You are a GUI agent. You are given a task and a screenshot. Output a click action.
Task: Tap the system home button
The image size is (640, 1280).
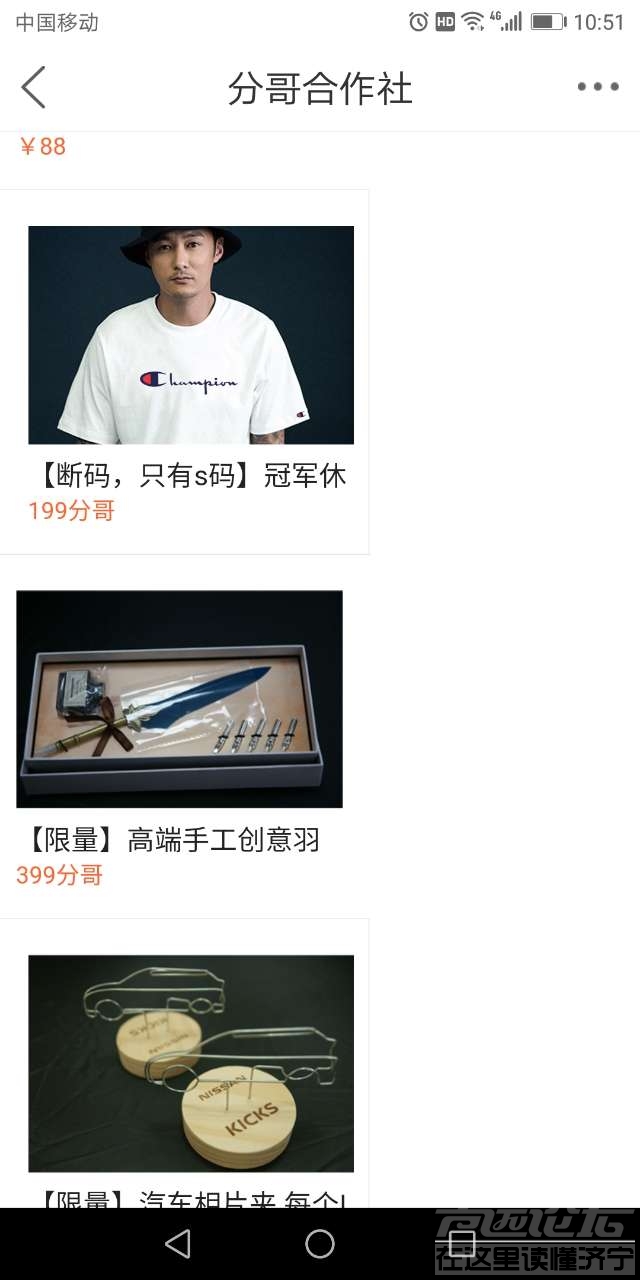(320, 1244)
